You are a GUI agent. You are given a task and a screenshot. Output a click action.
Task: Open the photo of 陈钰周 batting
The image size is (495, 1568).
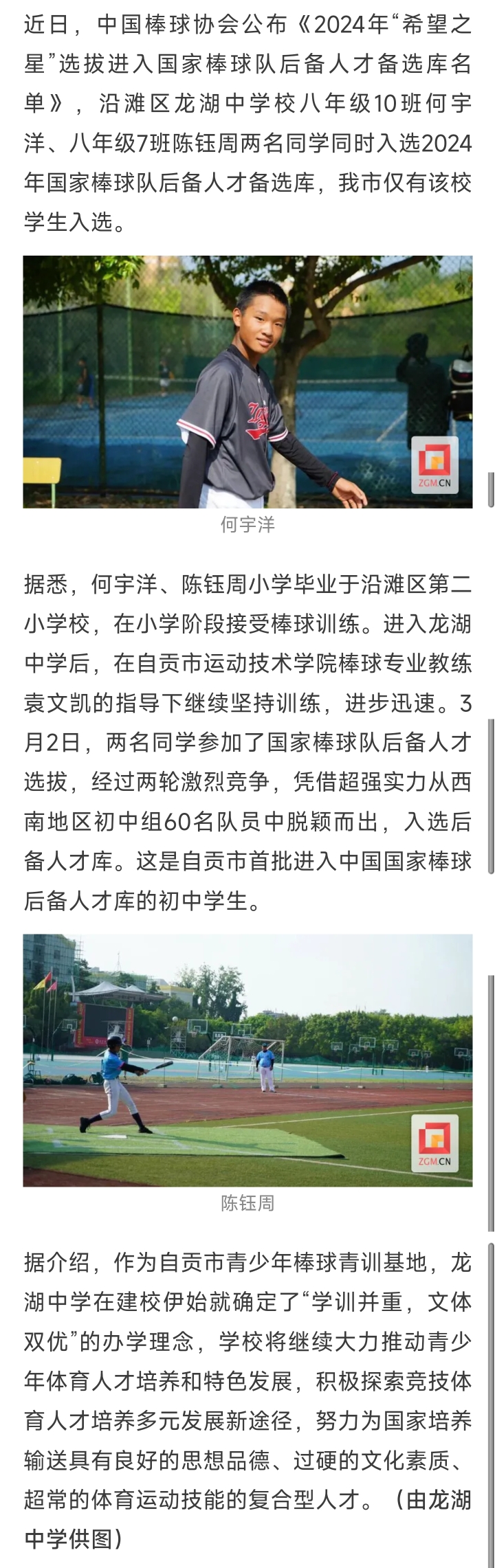pyautogui.click(x=247, y=1060)
